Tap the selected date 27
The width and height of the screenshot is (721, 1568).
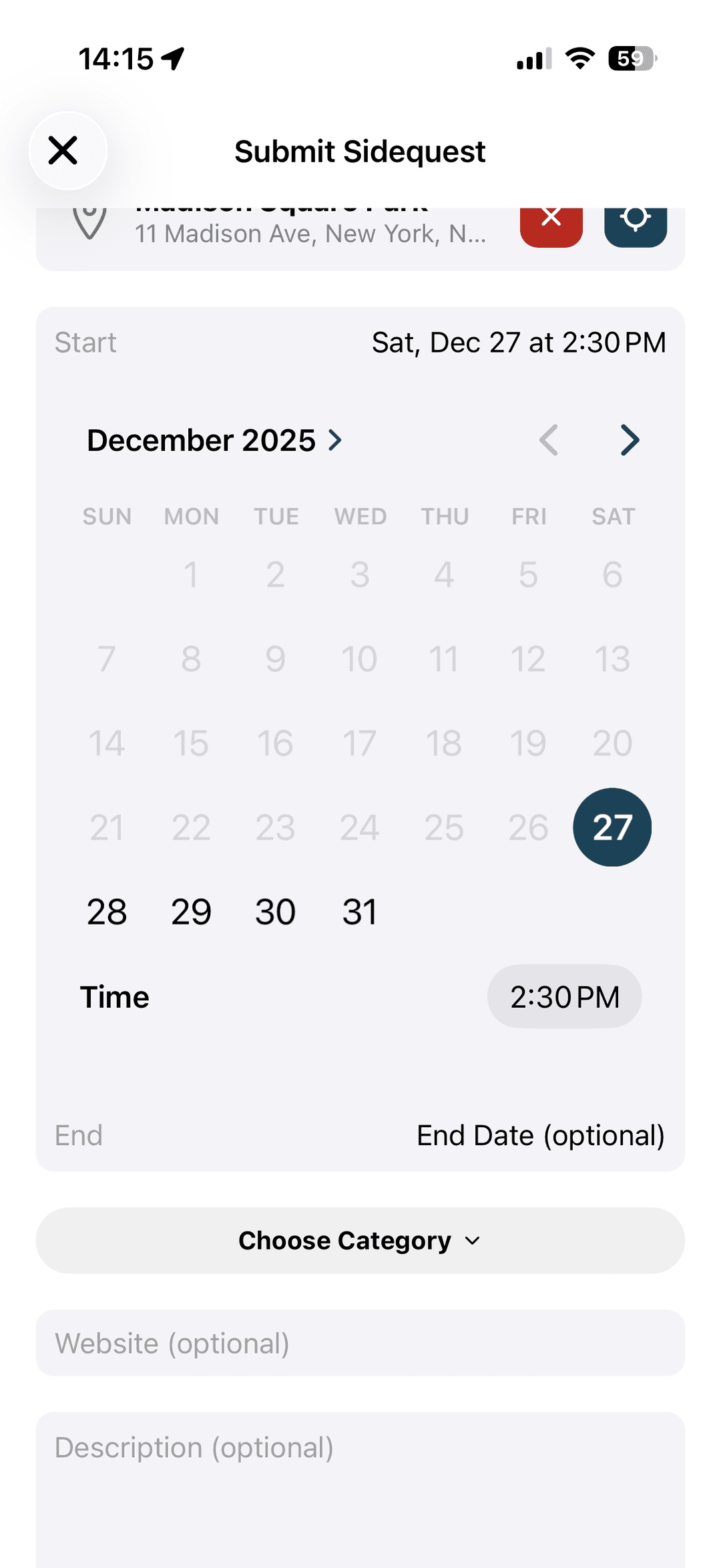[612, 827]
